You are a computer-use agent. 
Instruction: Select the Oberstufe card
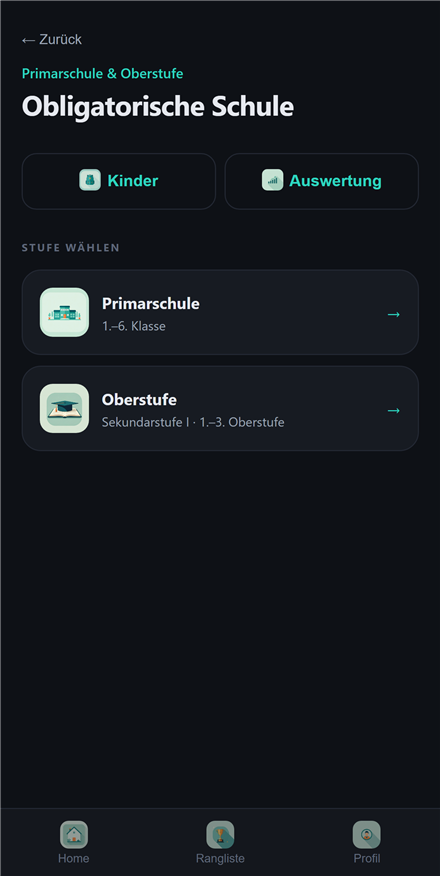click(x=220, y=408)
